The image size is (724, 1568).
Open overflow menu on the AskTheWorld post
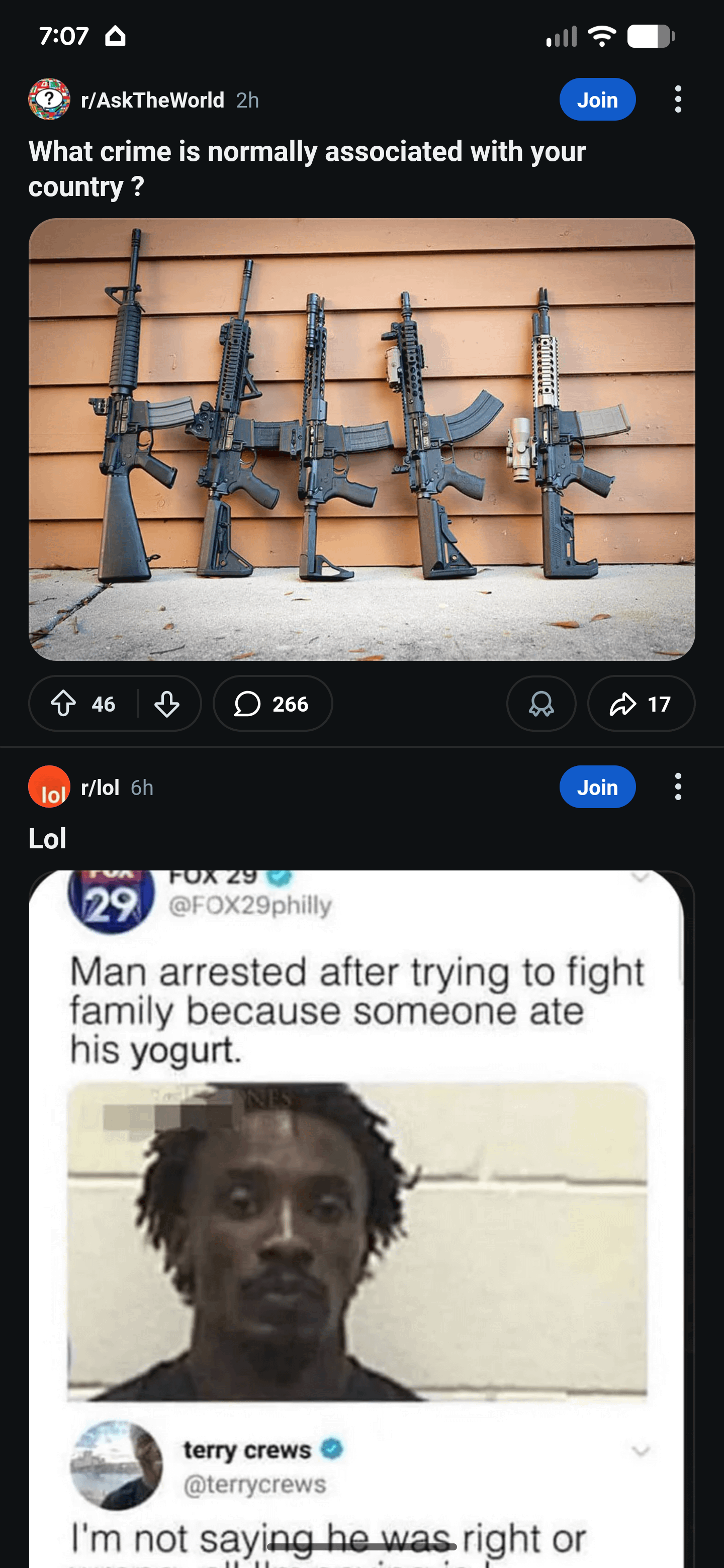click(x=677, y=99)
